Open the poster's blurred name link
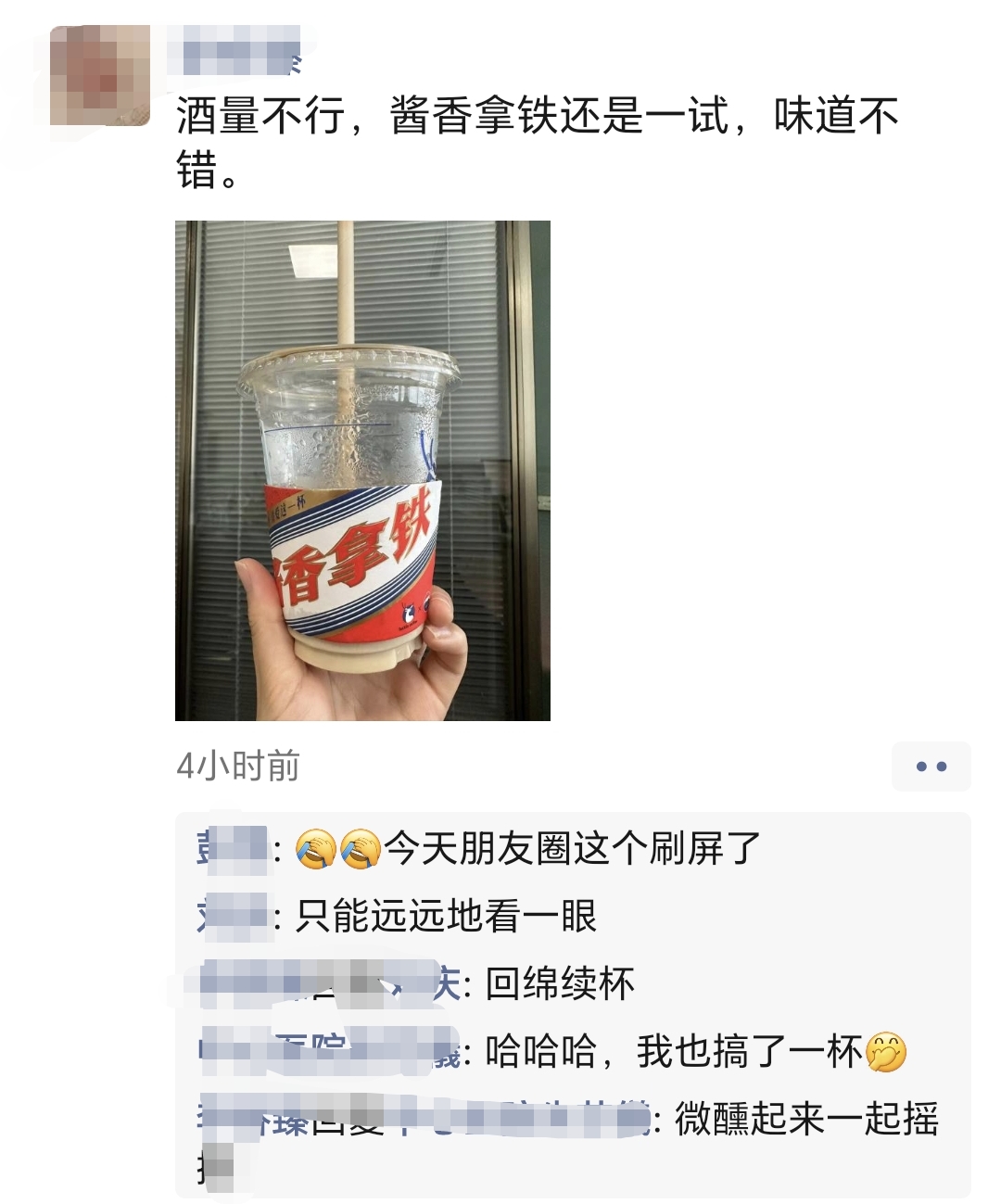 tap(238, 51)
